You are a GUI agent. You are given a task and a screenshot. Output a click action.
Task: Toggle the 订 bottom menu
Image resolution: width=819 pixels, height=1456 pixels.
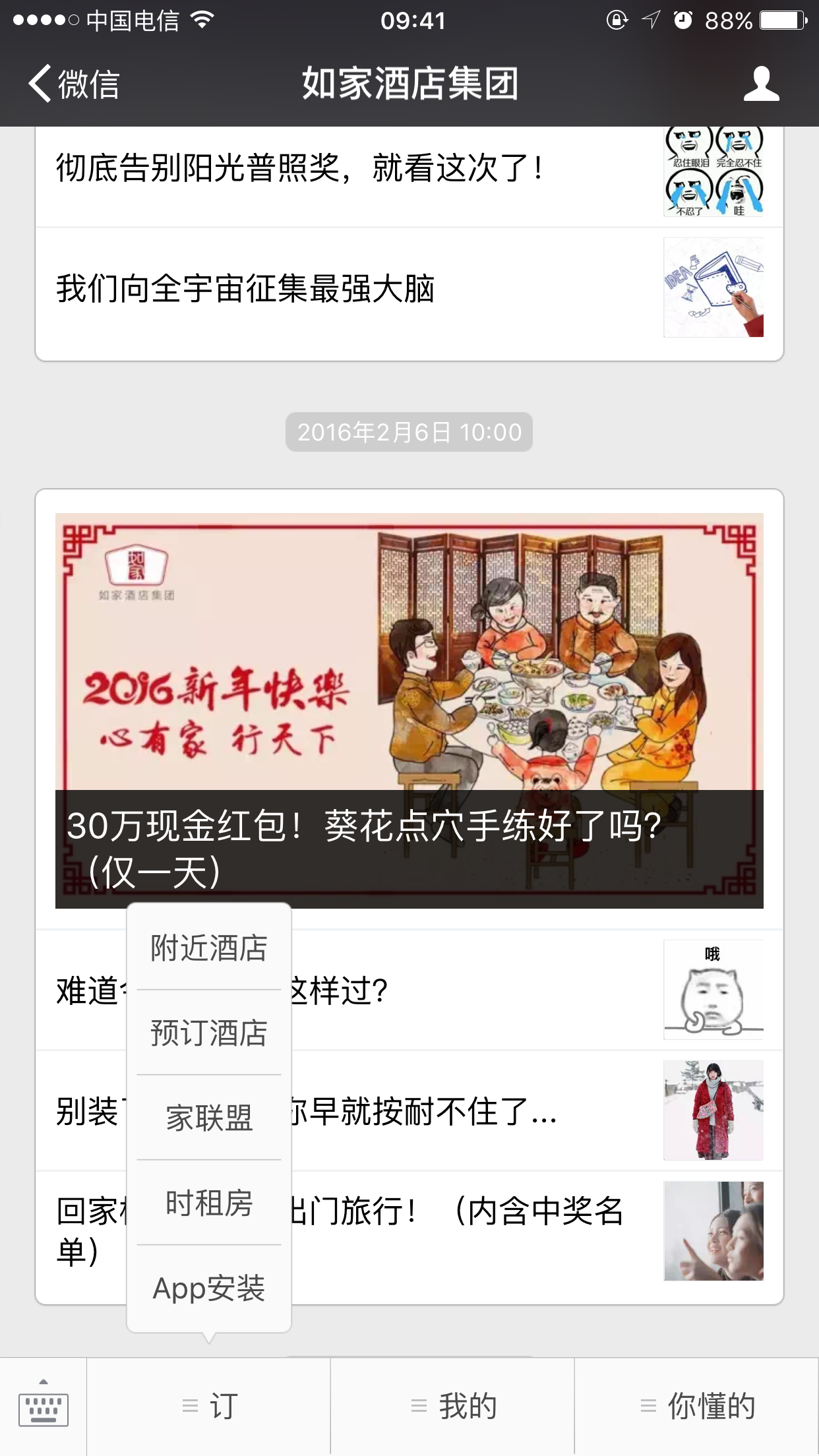[x=208, y=1407]
